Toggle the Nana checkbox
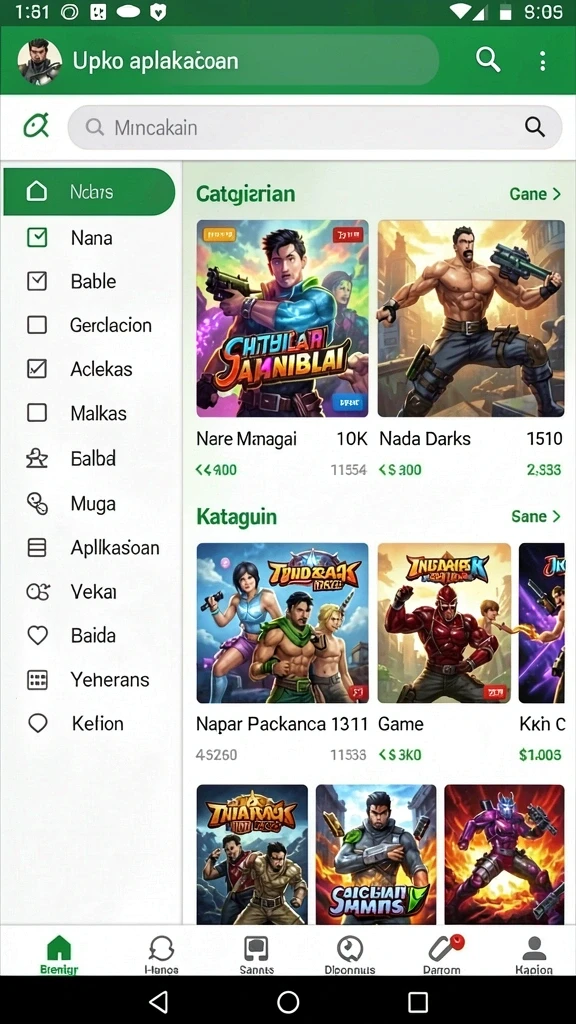This screenshot has height=1024, width=576. pos(37,237)
